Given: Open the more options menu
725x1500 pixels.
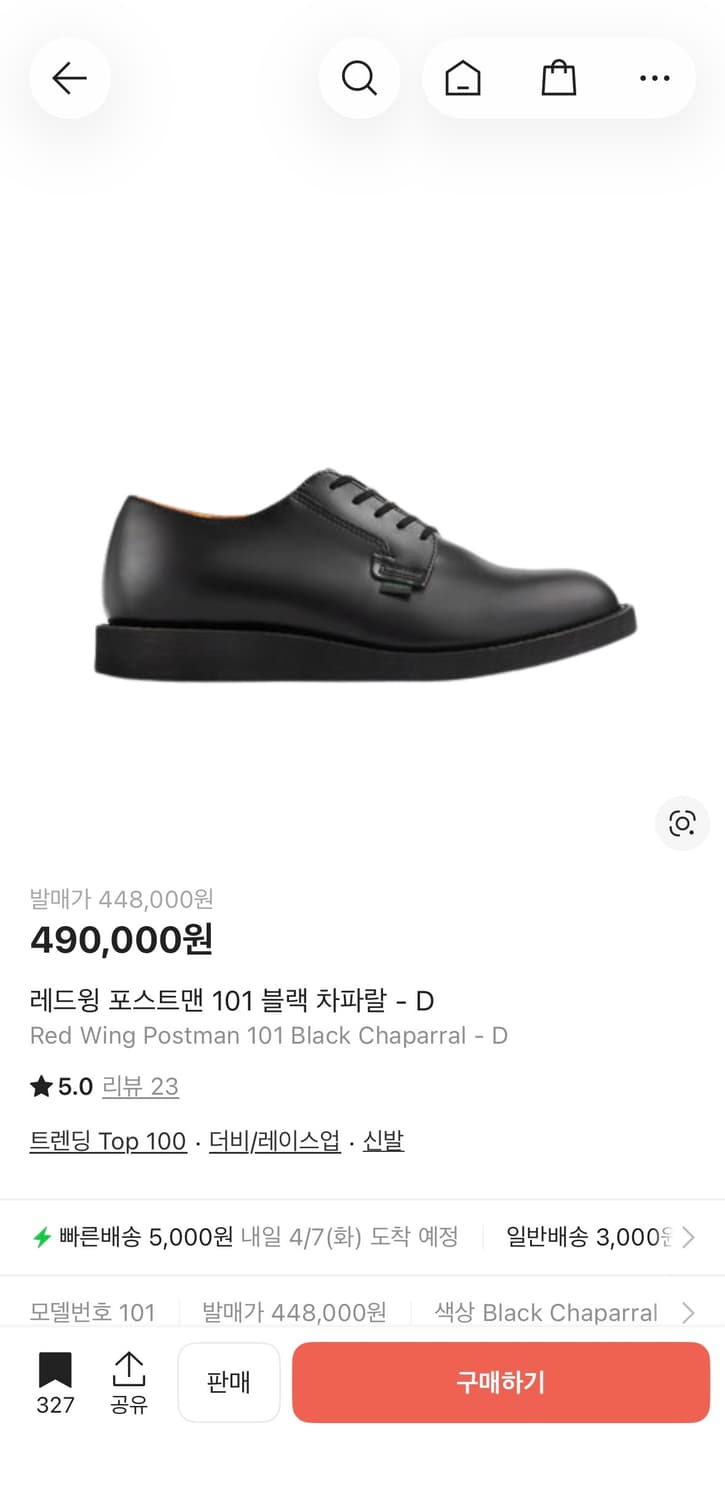Looking at the screenshot, I should [x=653, y=78].
